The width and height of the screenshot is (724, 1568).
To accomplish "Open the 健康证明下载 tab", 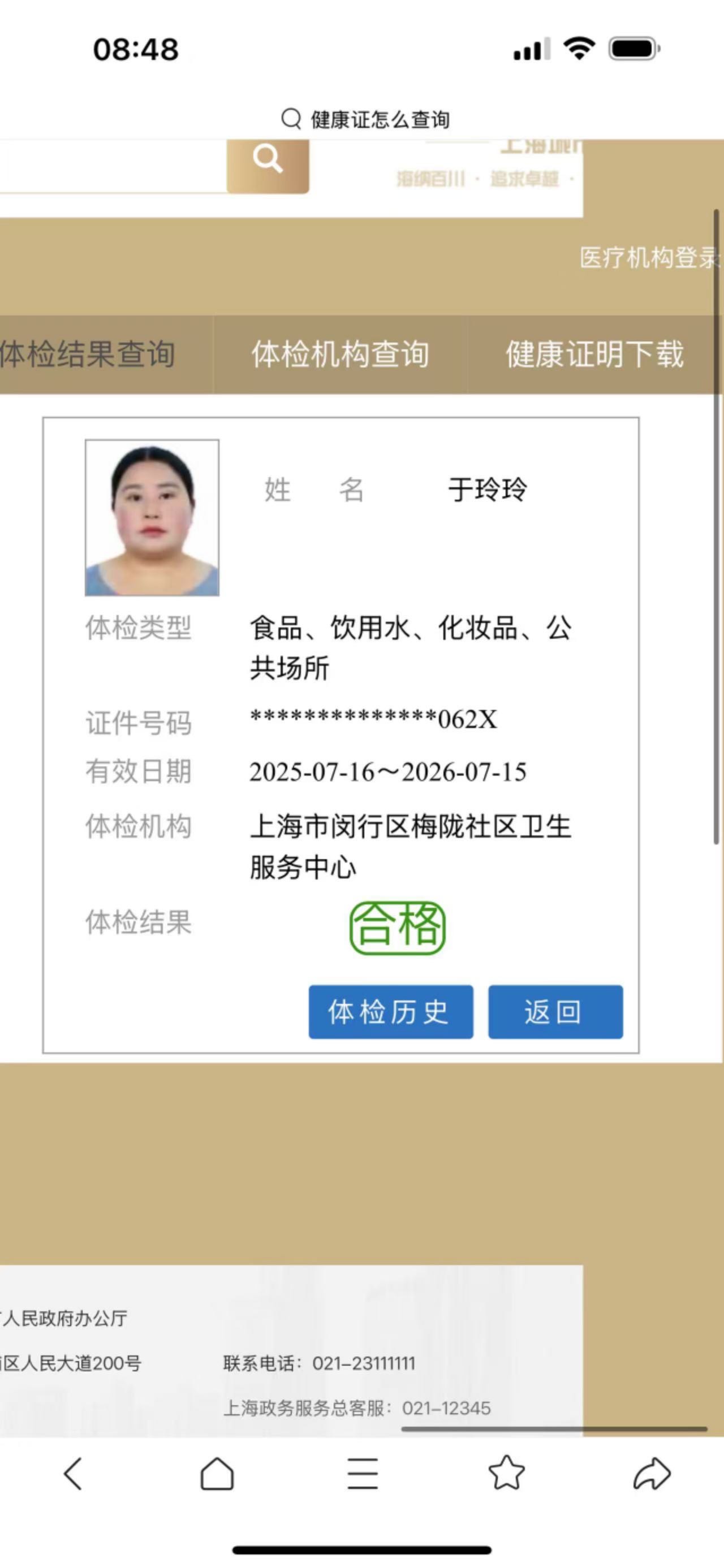I will (594, 354).
